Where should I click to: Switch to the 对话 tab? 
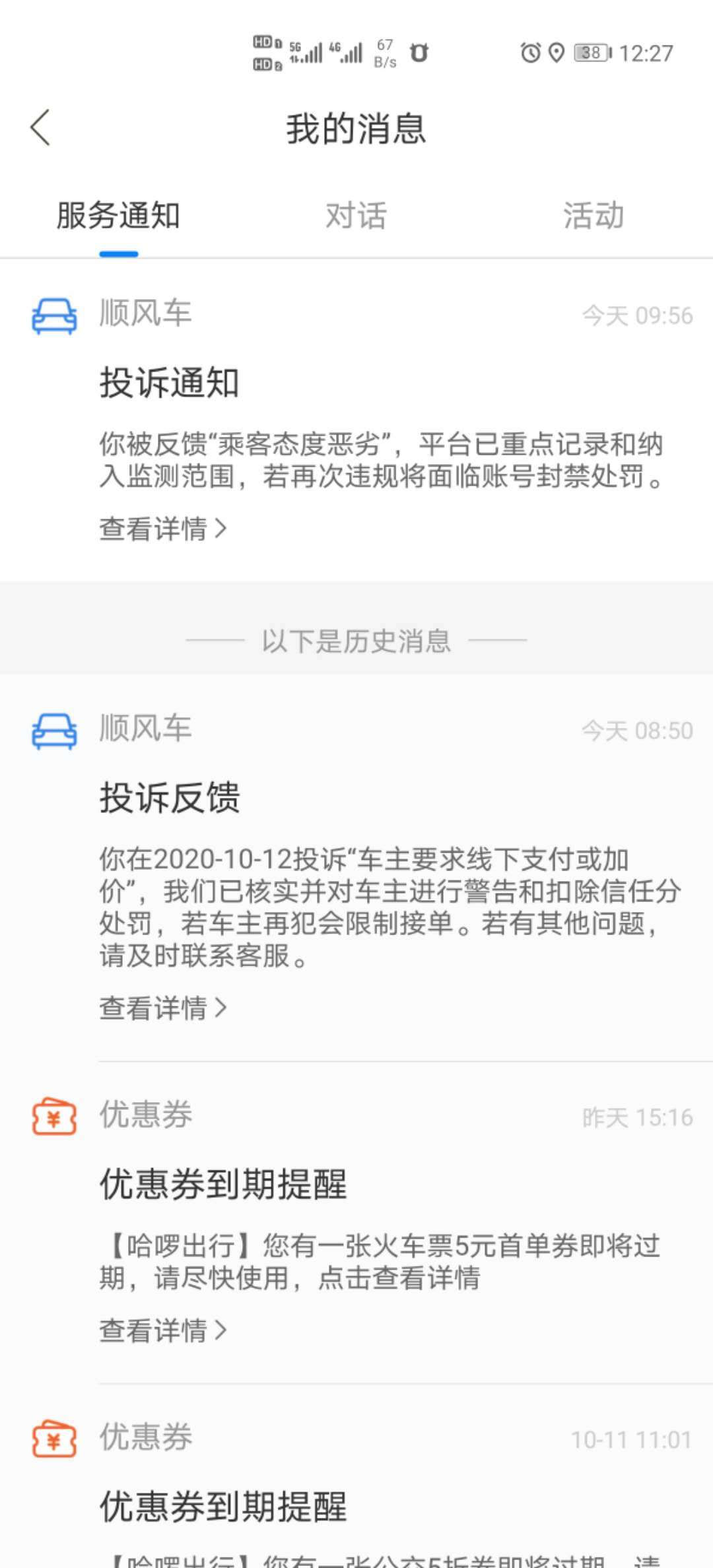click(x=356, y=216)
